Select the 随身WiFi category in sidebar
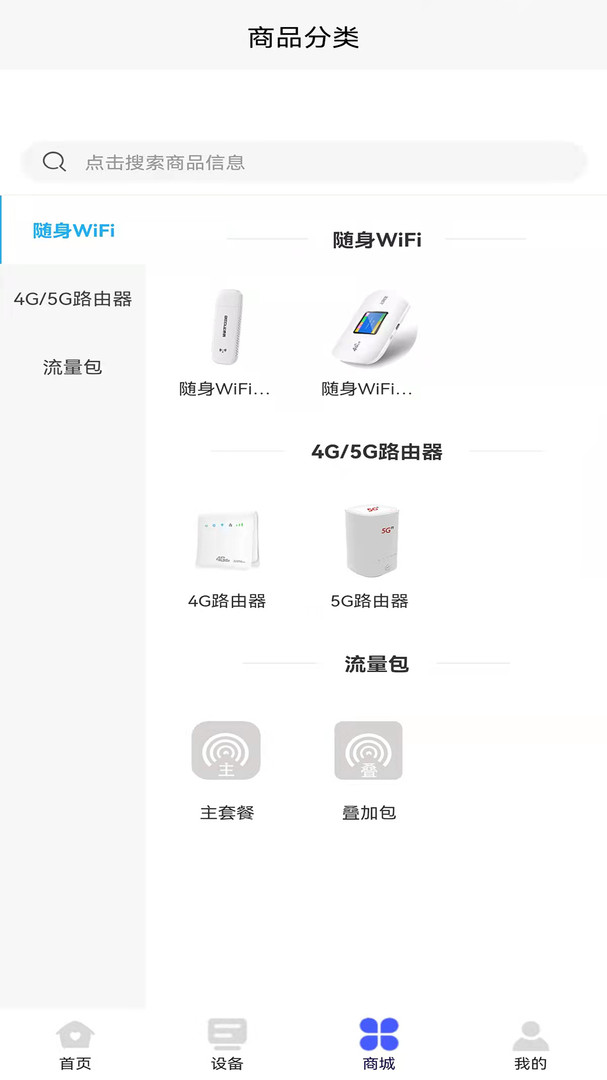The width and height of the screenshot is (607, 1080). click(x=73, y=230)
